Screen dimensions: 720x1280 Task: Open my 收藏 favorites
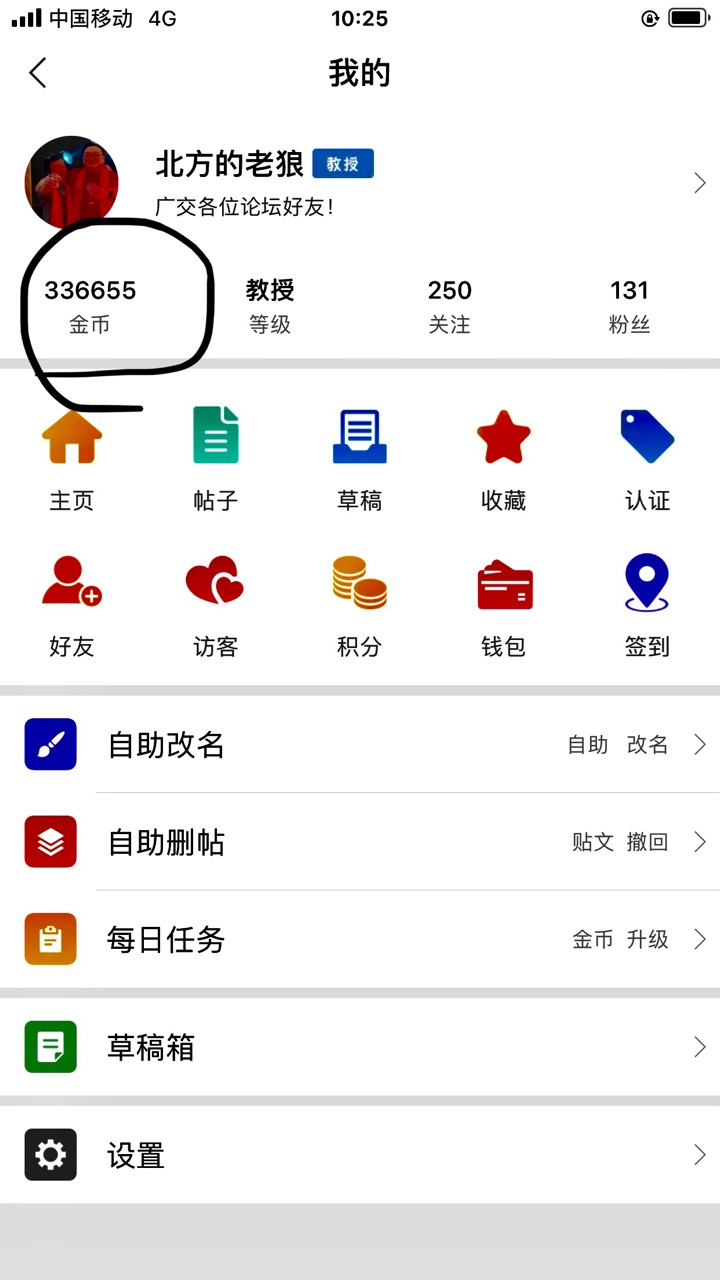503,460
